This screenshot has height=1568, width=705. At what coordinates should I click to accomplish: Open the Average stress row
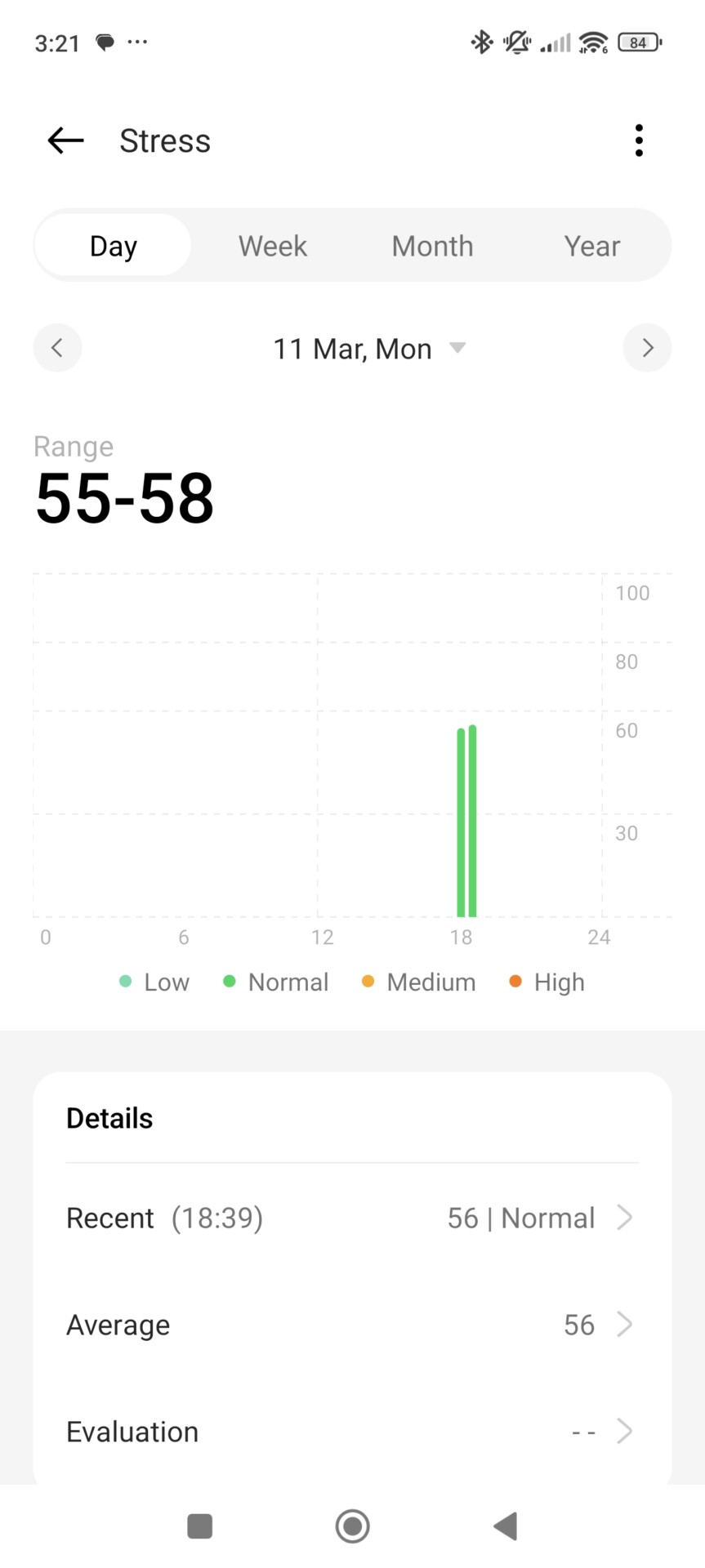(352, 1325)
